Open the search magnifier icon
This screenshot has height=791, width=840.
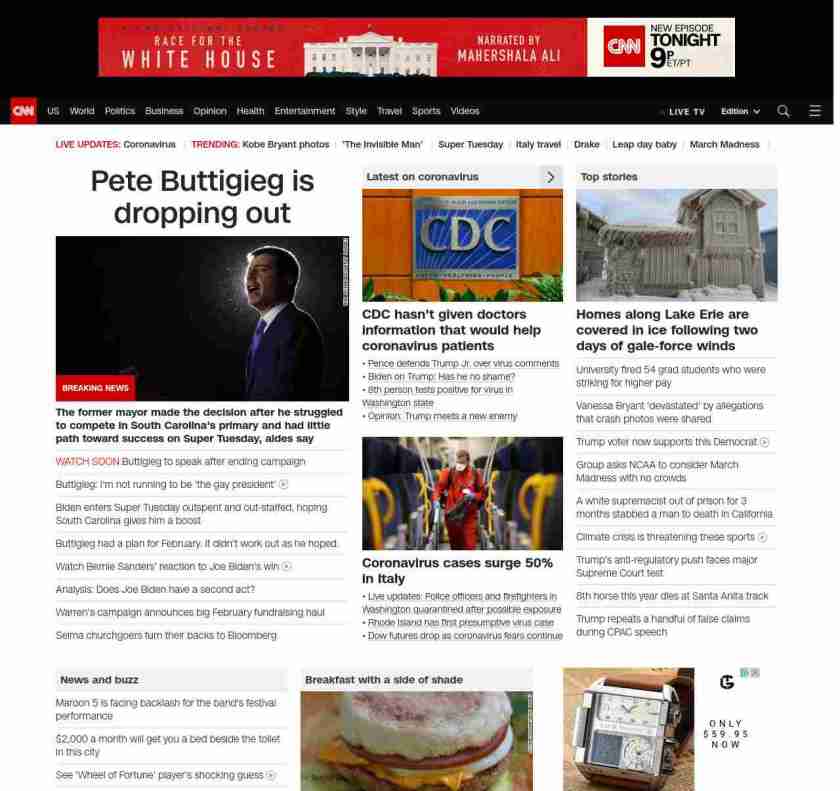point(783,111)
